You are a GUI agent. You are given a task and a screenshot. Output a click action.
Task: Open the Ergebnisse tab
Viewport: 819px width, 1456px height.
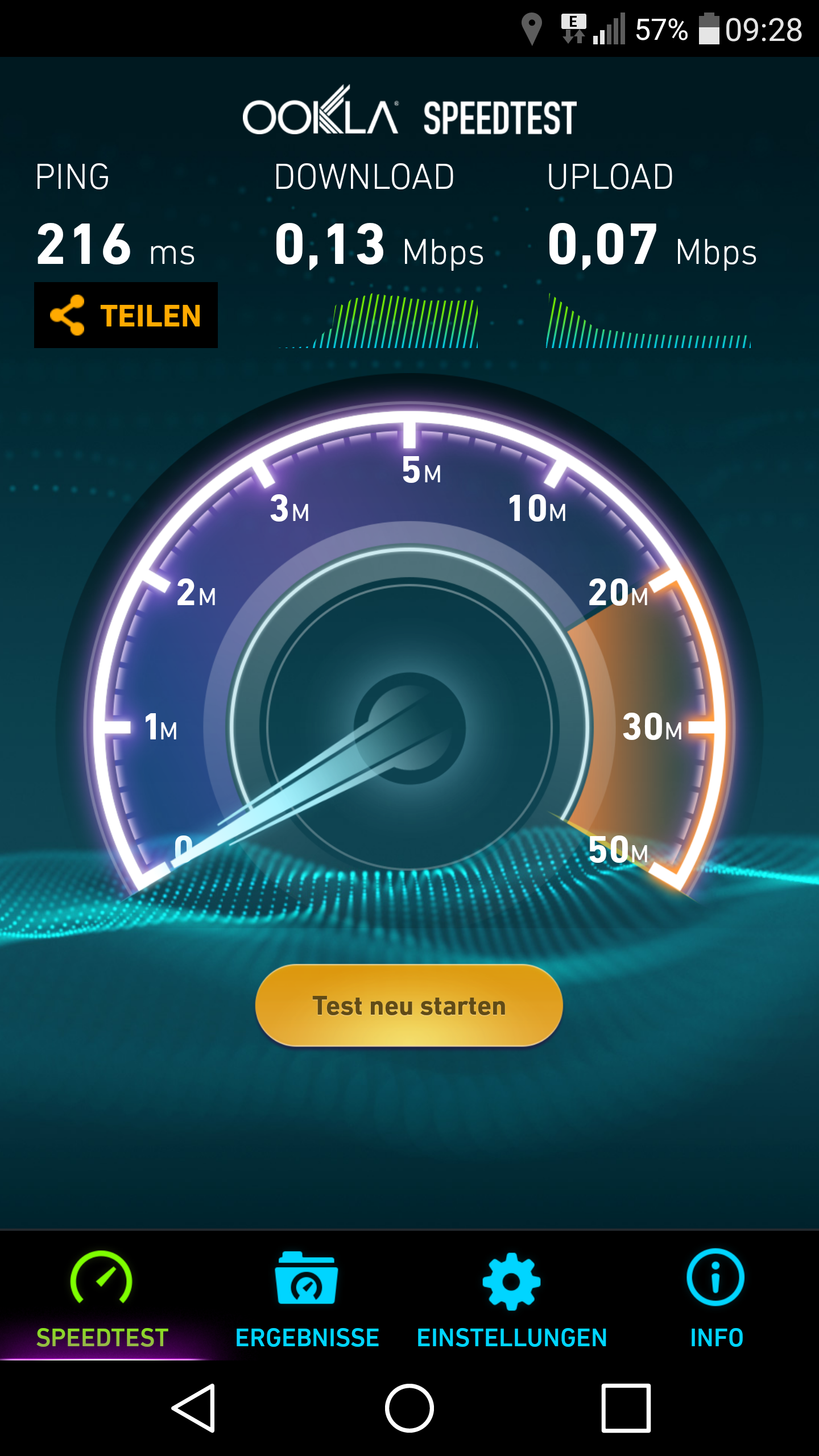click(x=307, y=1300)
